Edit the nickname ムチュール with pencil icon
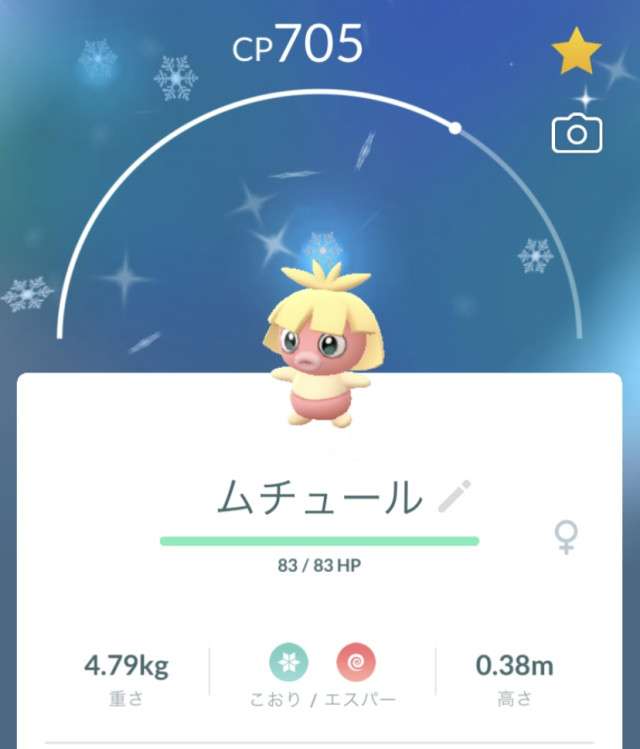 [454, 497]
